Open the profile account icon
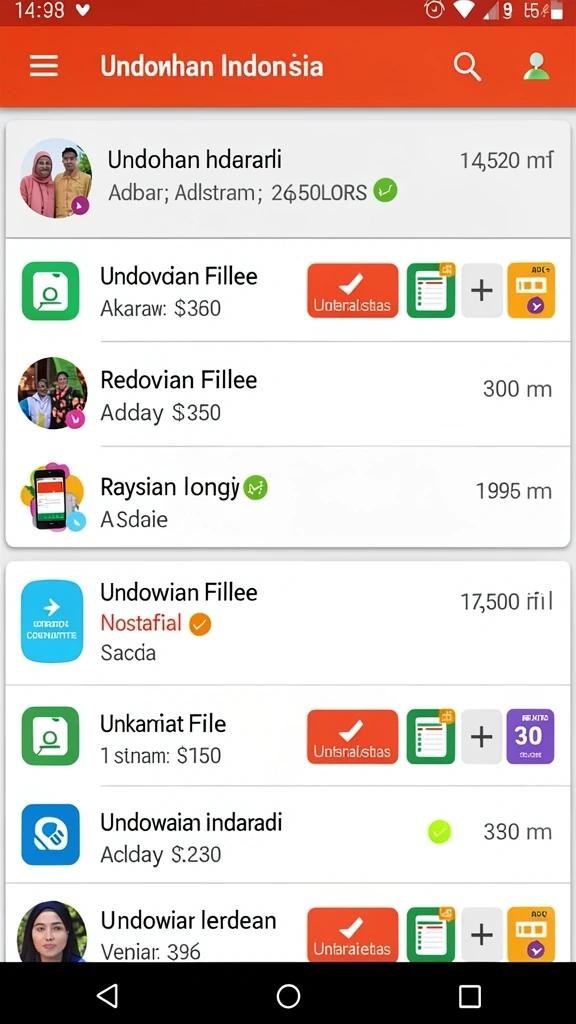The image size is (576, 1024). [536, 67]
